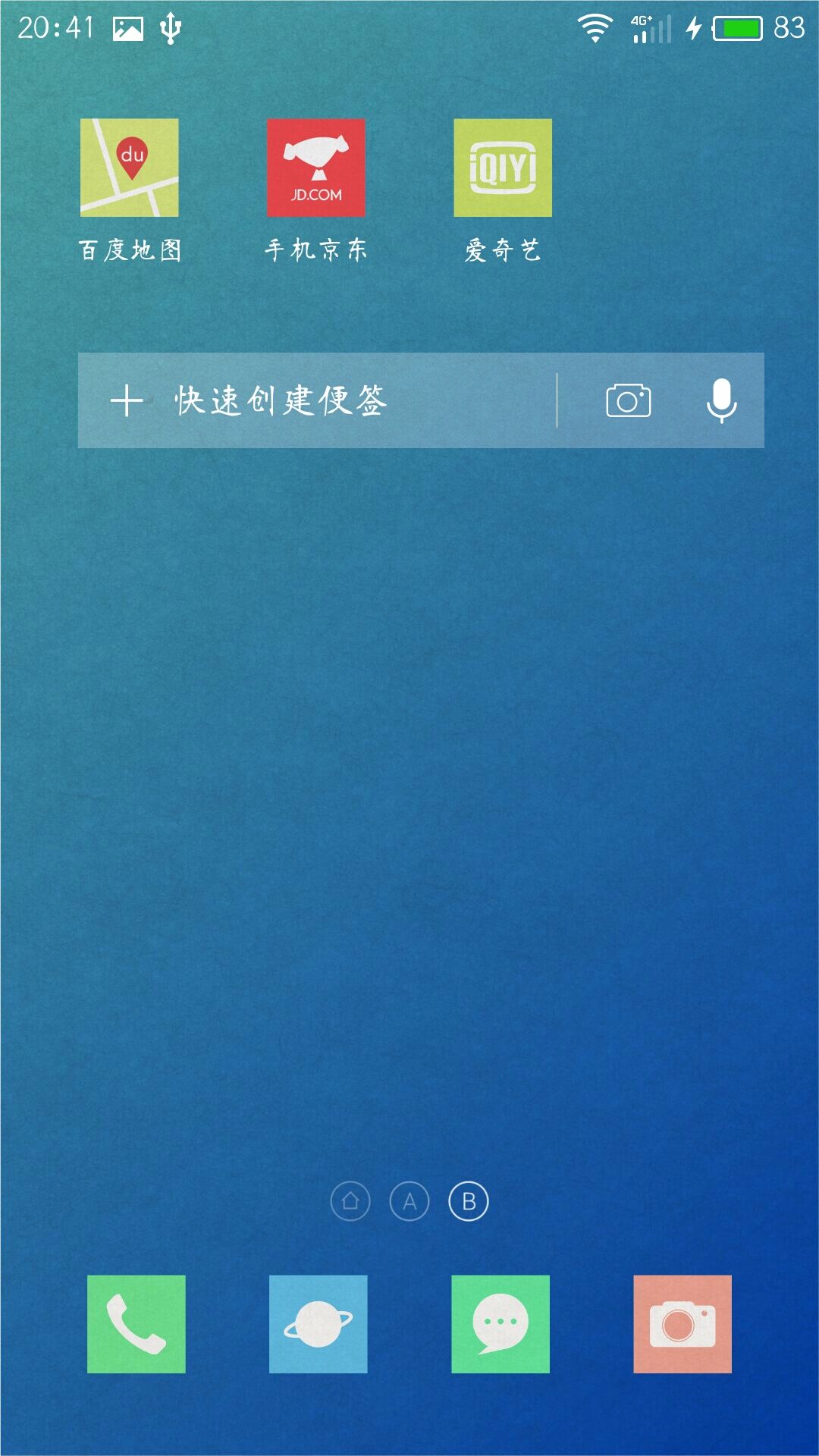The height and width of the screenshot is (1456, 819).
Task: Go to the home page indicator
Action: click(x=350, y=1201)
